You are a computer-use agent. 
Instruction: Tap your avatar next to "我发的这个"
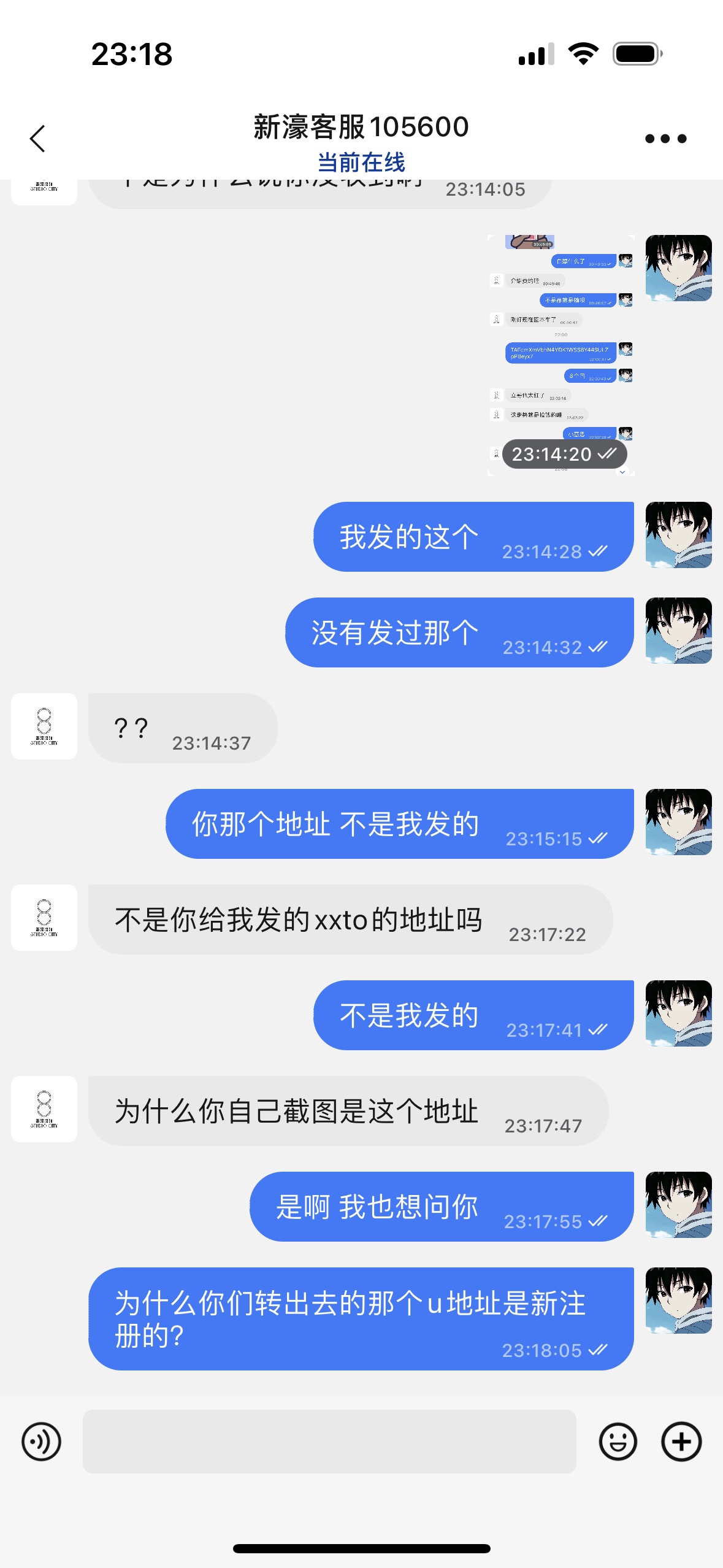(x=678, y=535)
